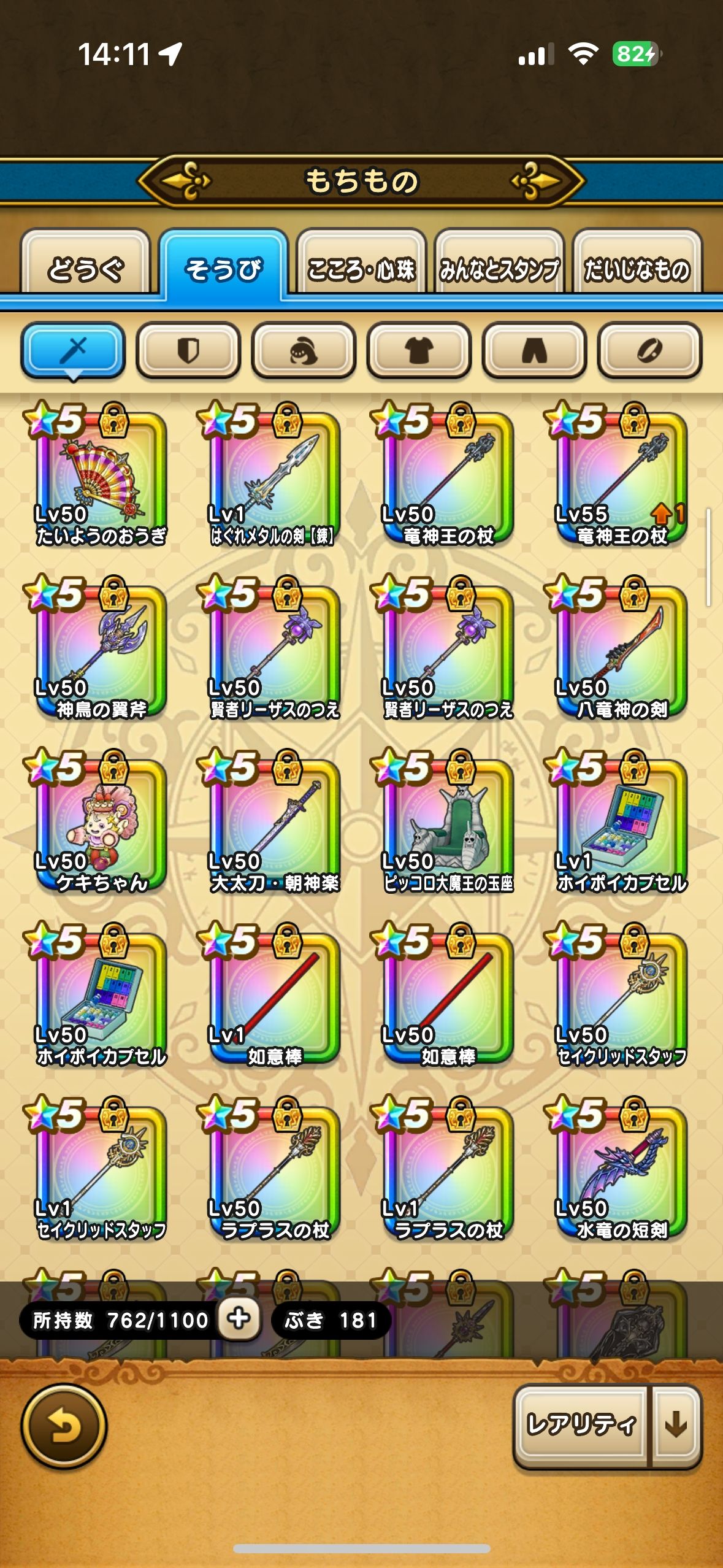Open ピッコロ大魔王の玉座 item
723x1568 pixels.
pyautogui.click(x=448, y=826)
